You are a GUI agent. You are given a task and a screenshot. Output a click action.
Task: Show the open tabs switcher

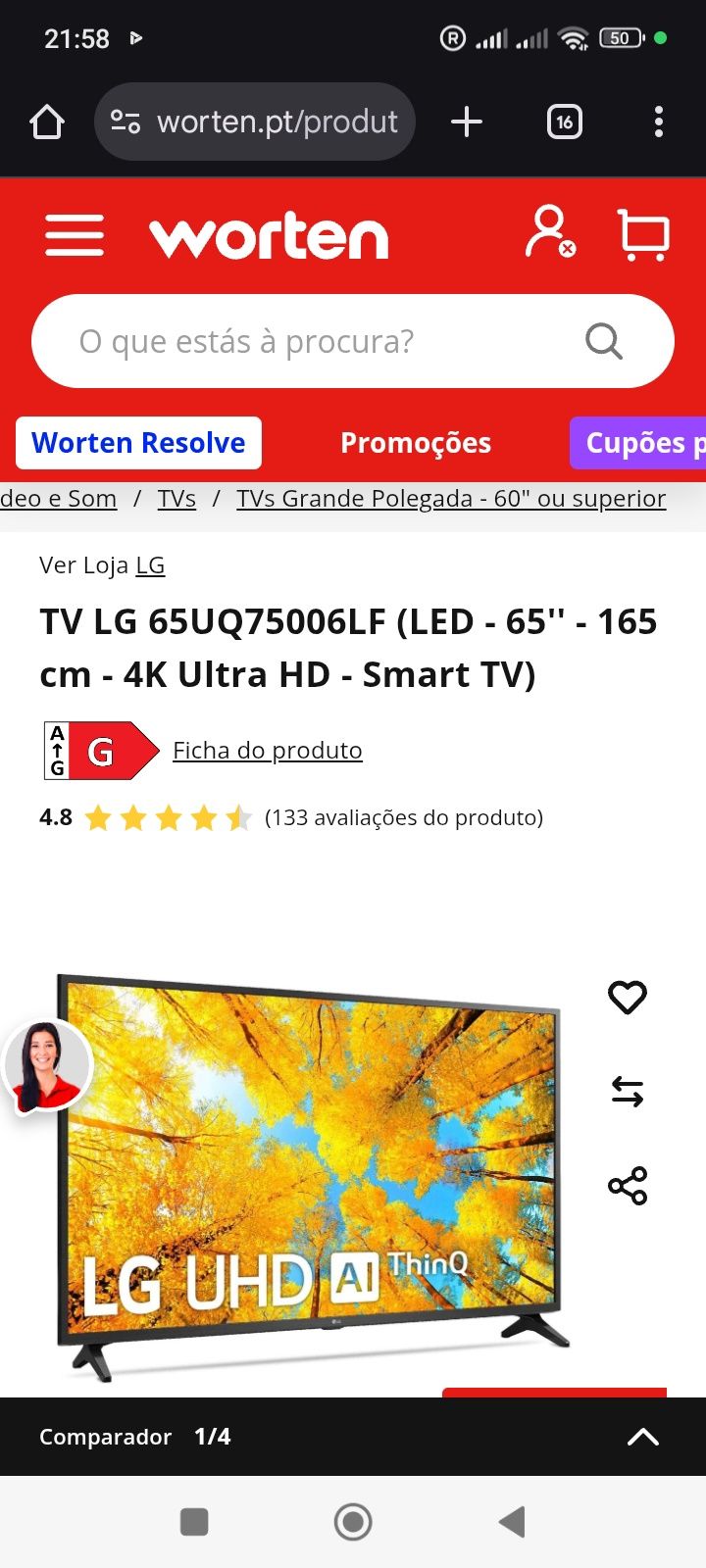(x=564, y=122)
